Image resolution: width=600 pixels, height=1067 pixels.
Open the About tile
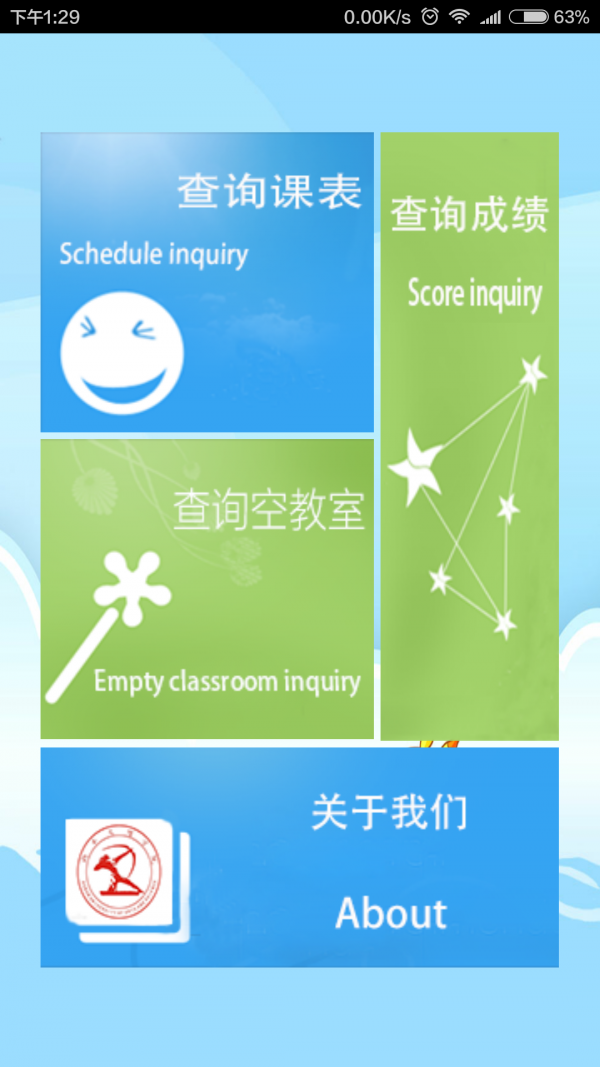(299, 857)
